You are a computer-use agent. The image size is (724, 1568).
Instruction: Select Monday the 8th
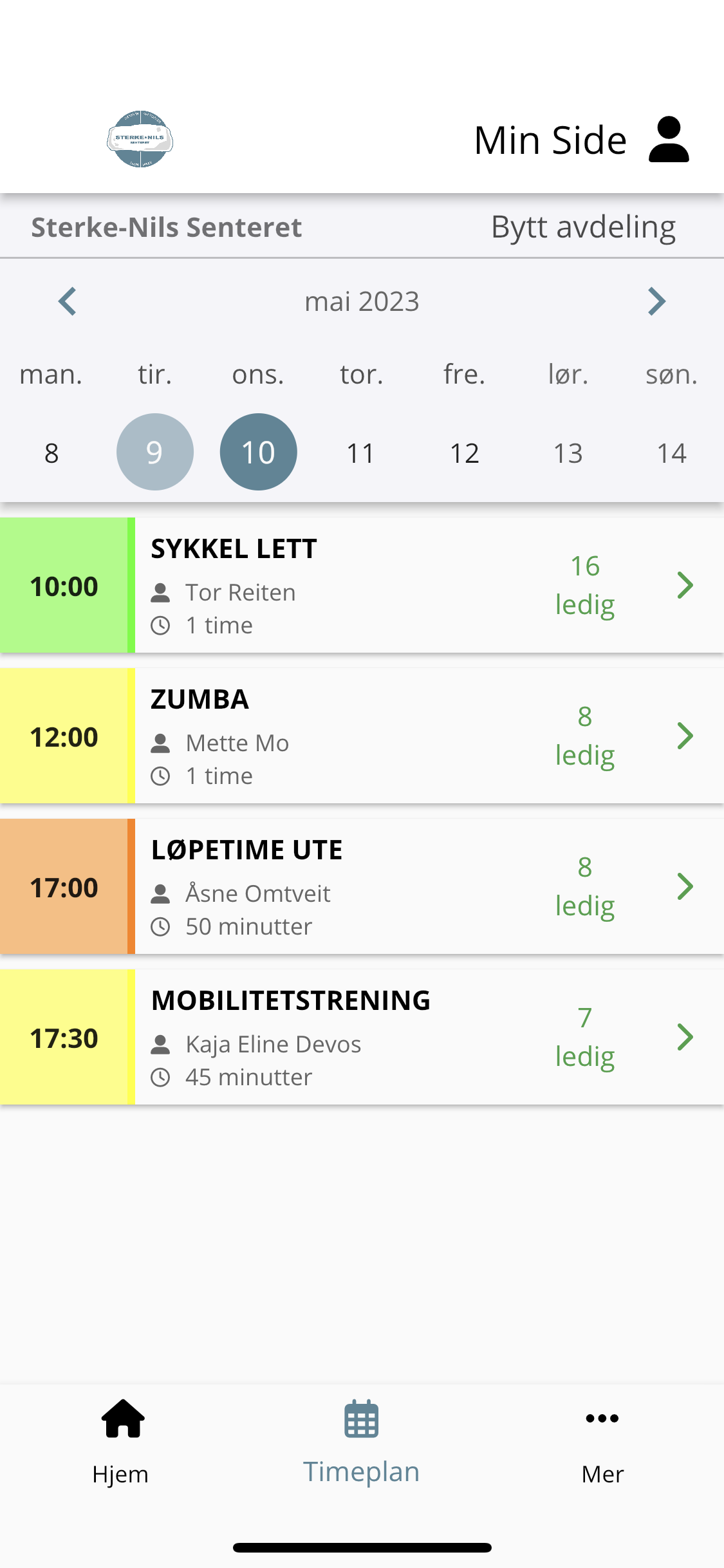pos(51,453)
